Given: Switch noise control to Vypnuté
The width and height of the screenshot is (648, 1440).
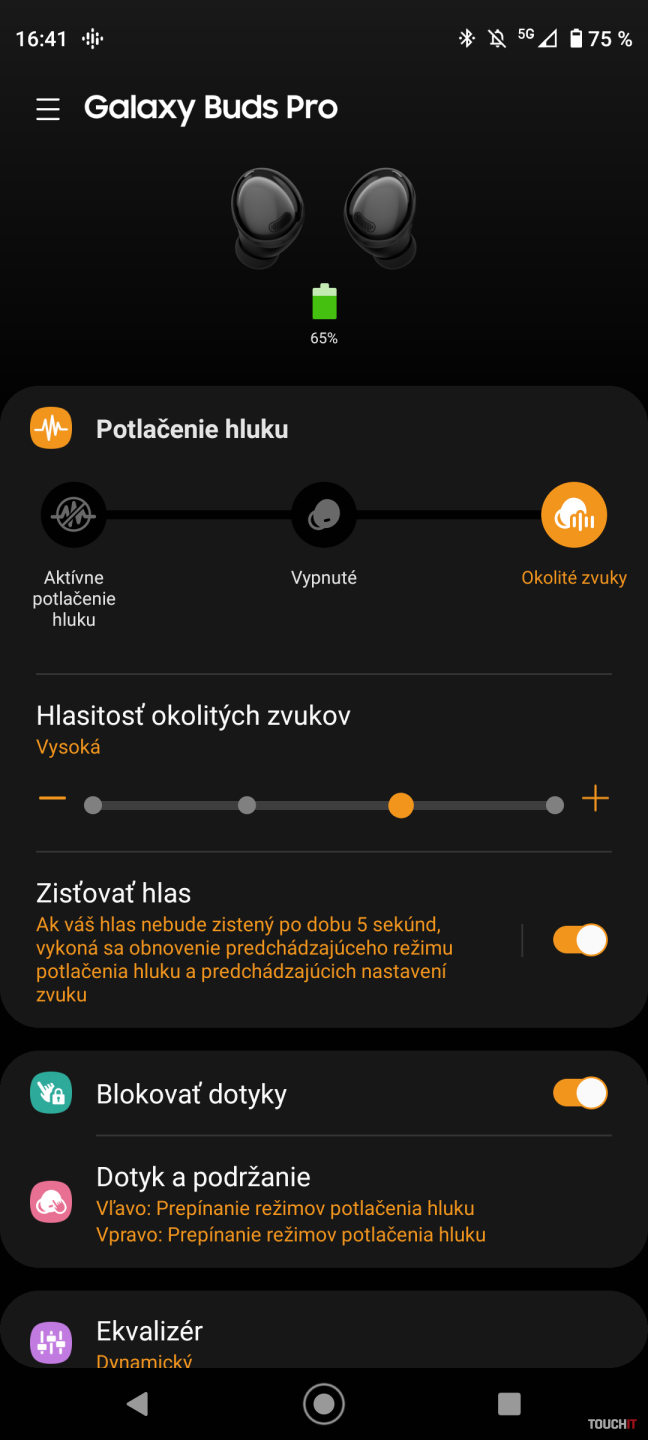Looking at the screenshot, I should coord(323,516).
